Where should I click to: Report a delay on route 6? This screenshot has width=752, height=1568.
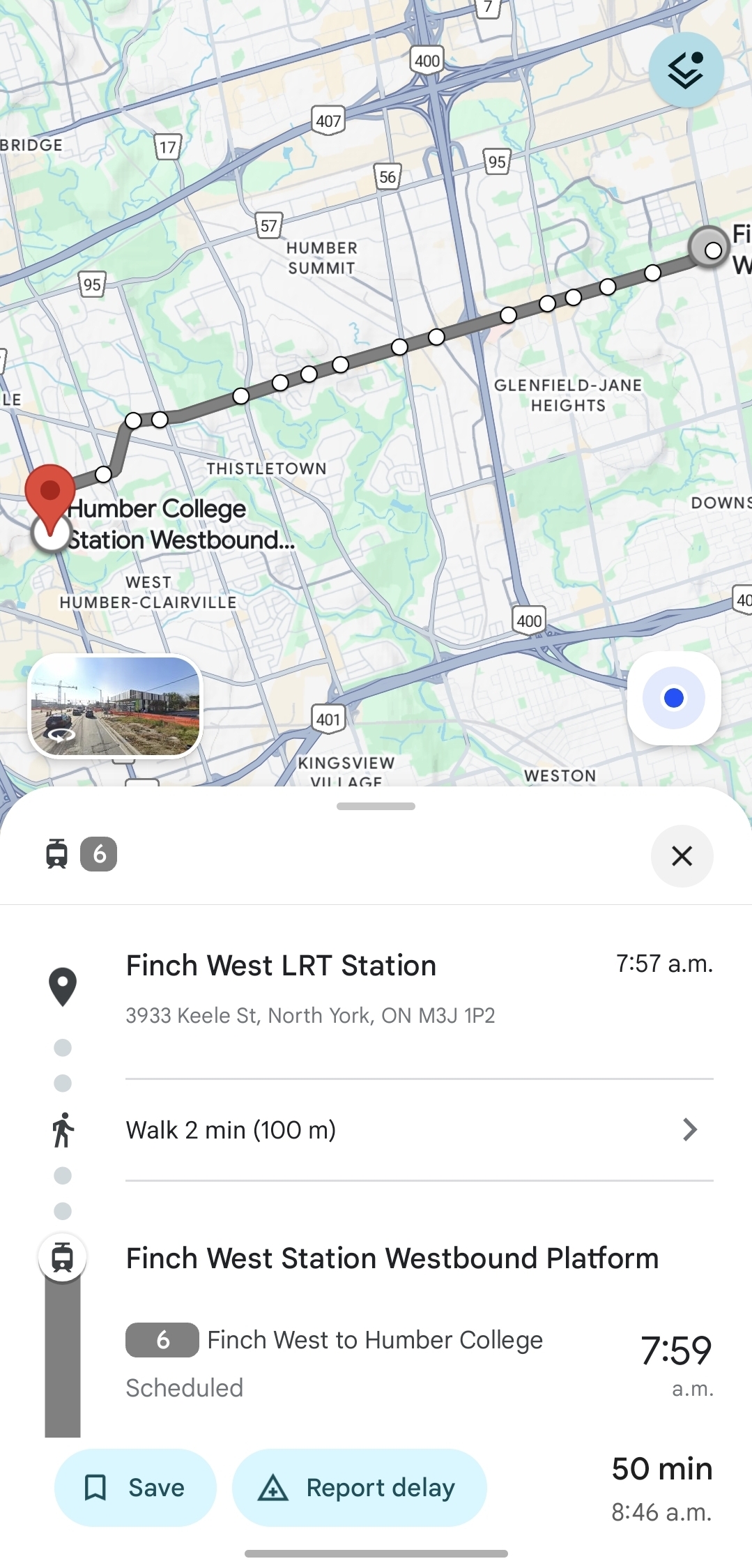pyautogui.click(x=360, y=1487)
